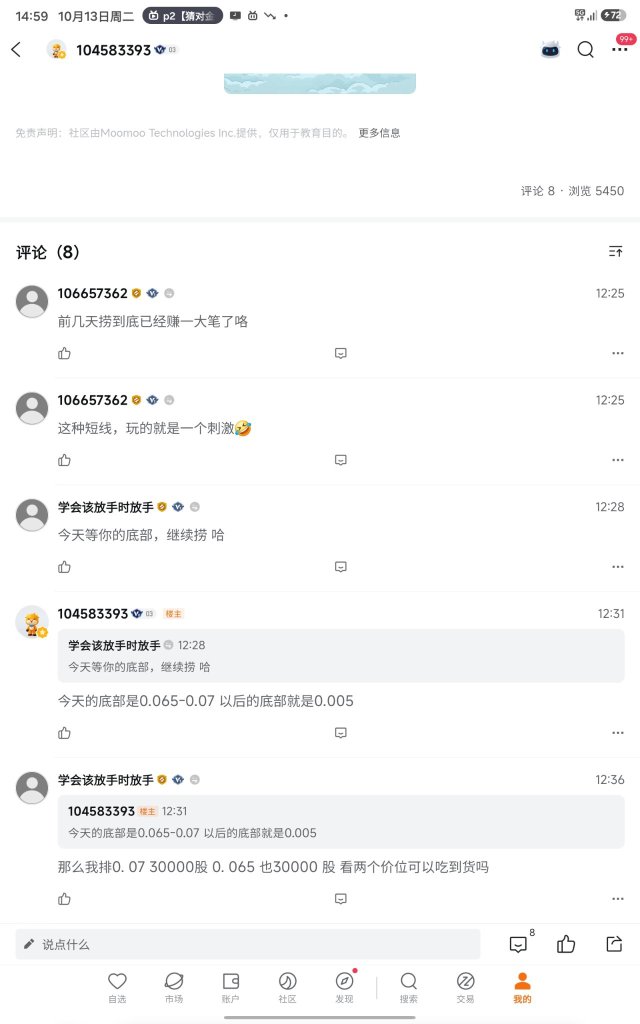Go back using the top-left arrow
The image size is (640, 1024).
(x=16, y=50)
